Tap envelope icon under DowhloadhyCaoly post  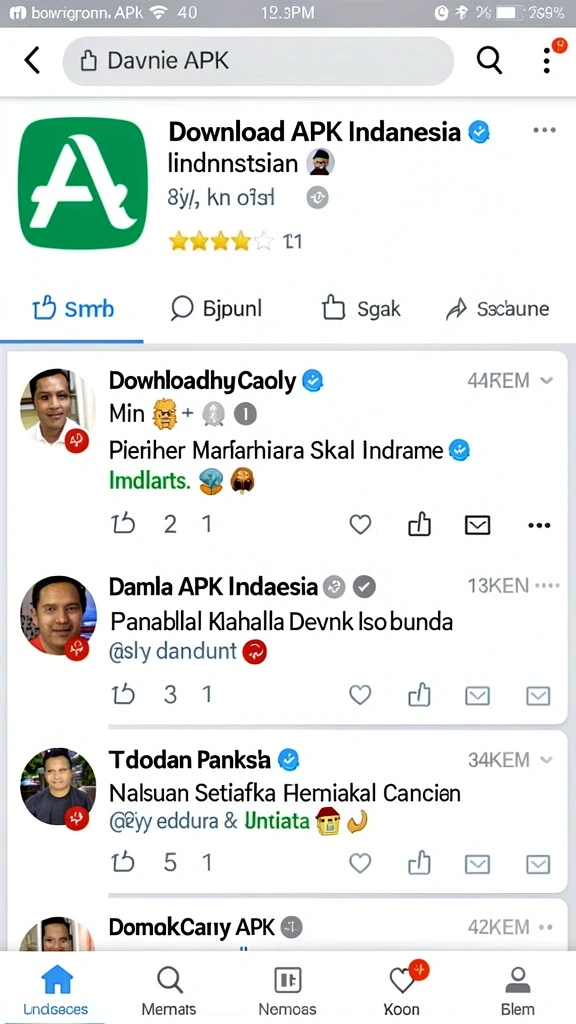tap(477, 524)
